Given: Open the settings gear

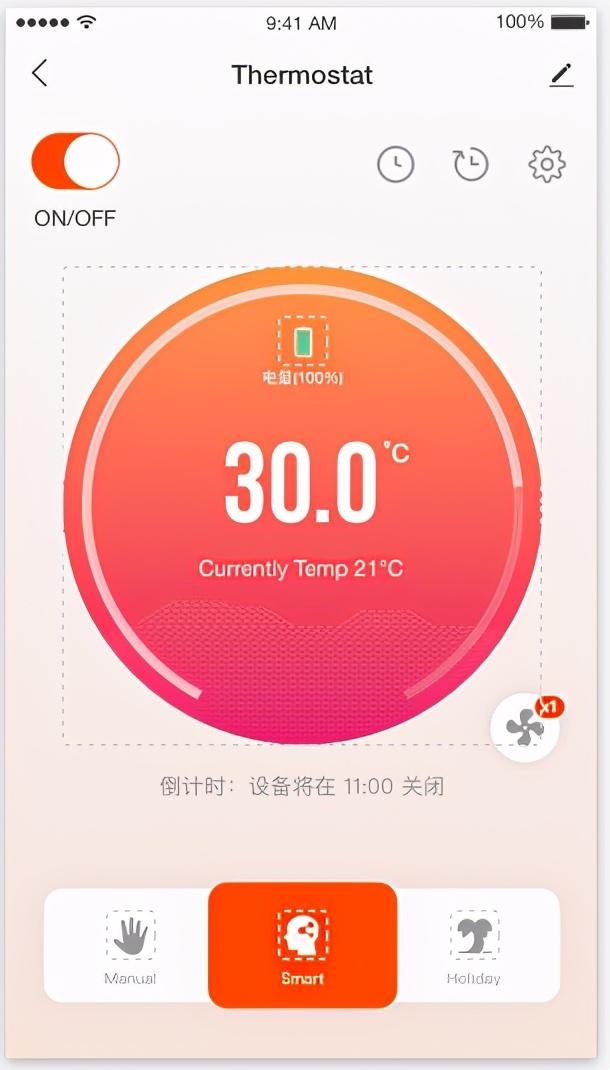Looking at the screenshot, I should pyautogui.click(x=547, y=164).
